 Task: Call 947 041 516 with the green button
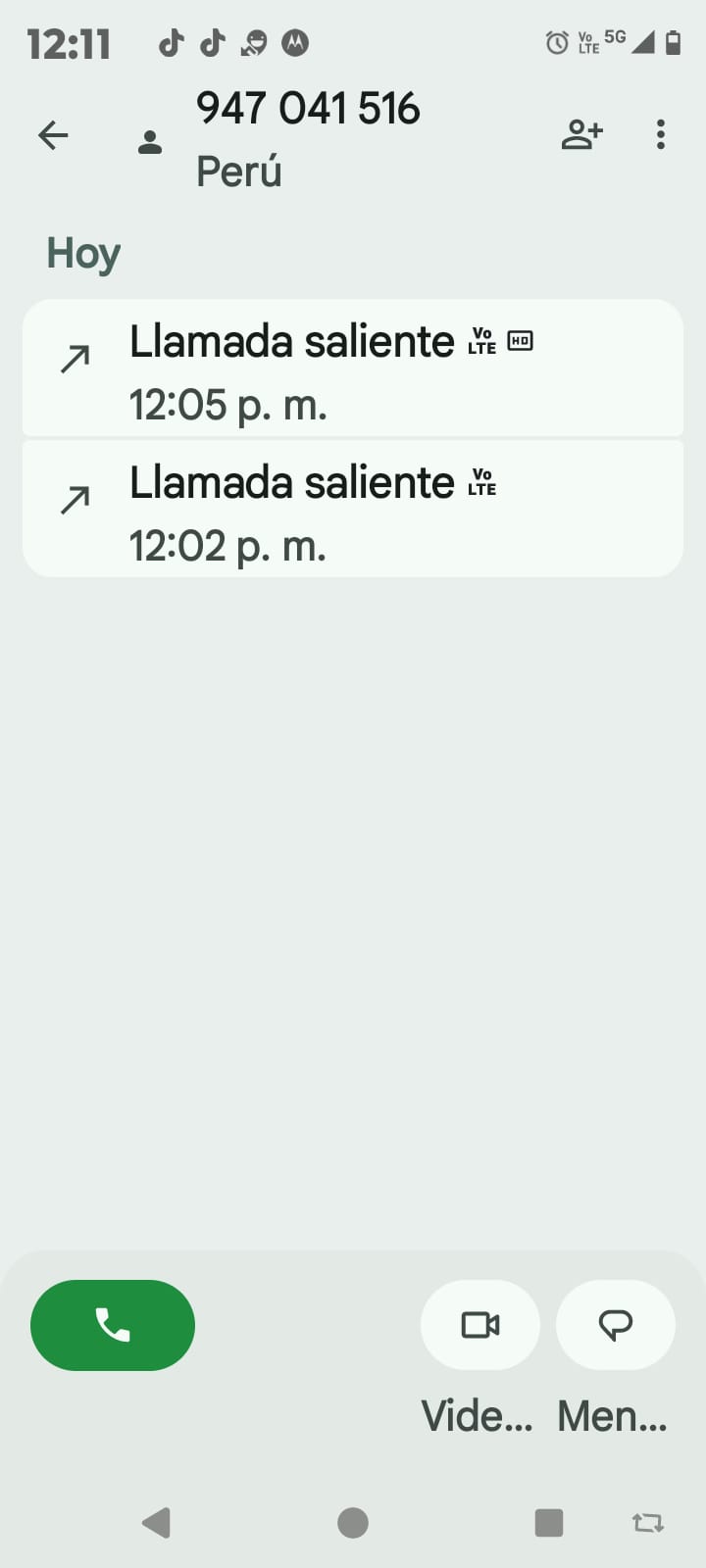(x=113, y=1325)
